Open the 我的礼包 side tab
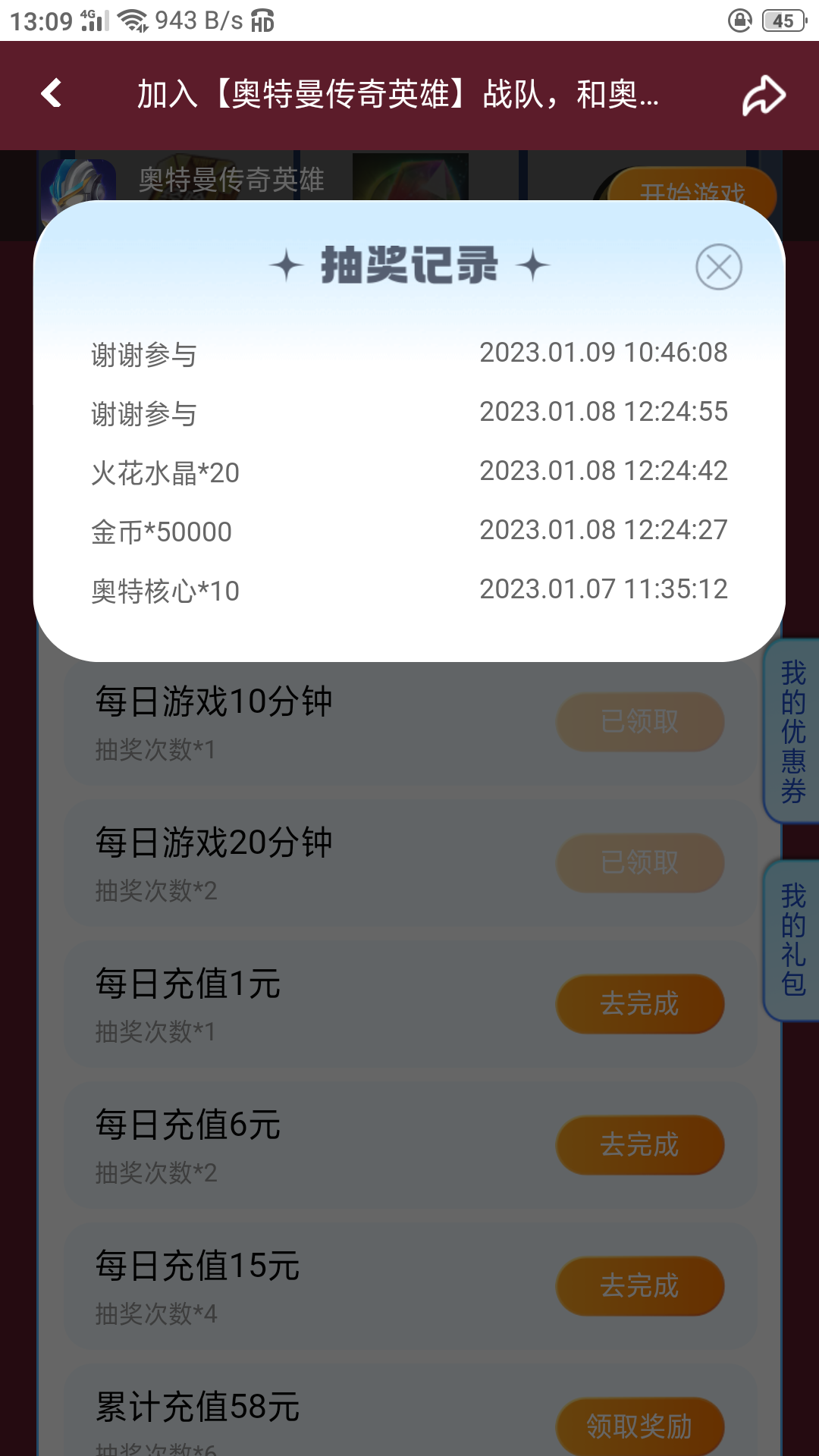Viewport: 819px width, 1456px height. [x=792, y=940]
